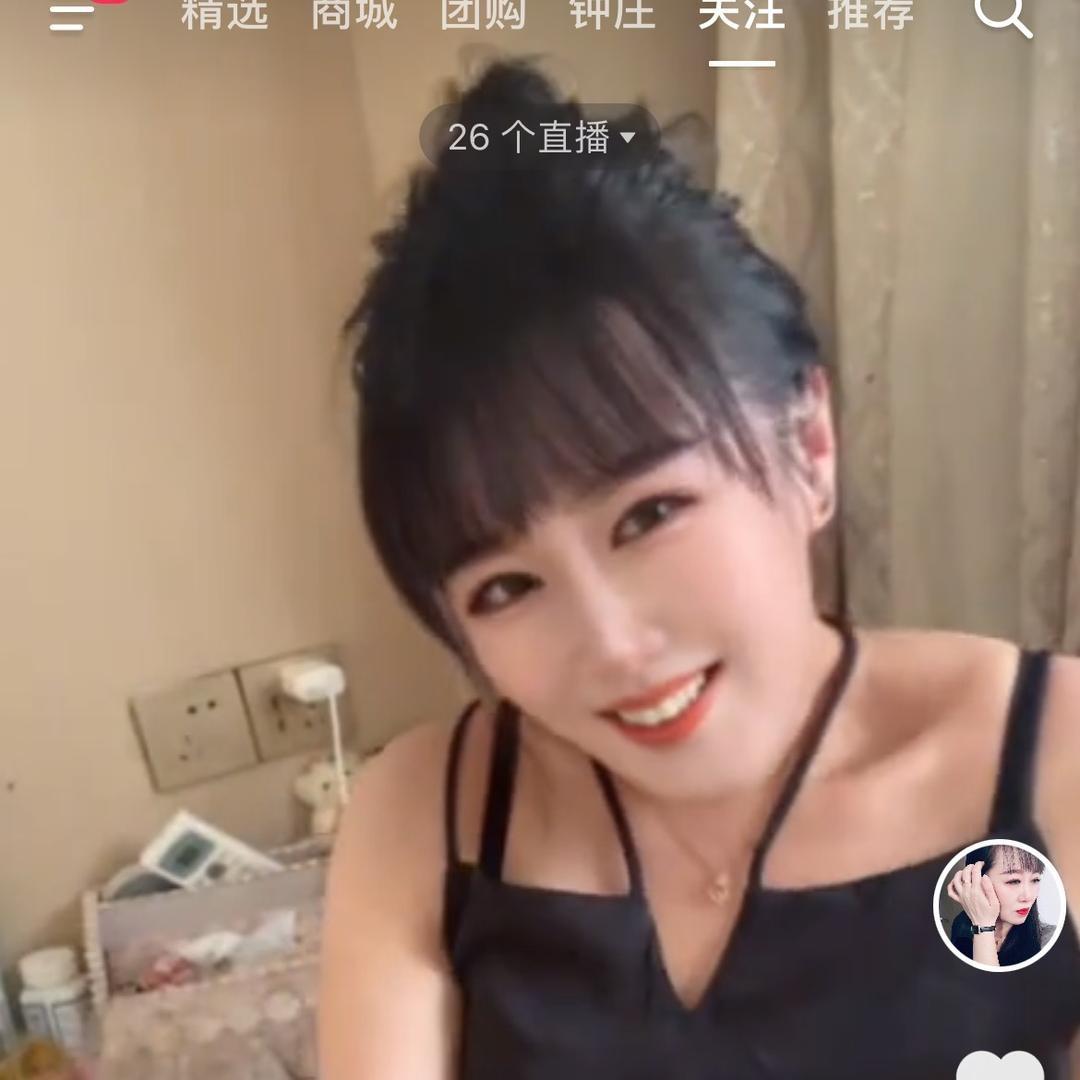Like this video with the heart

point(999,1066)
